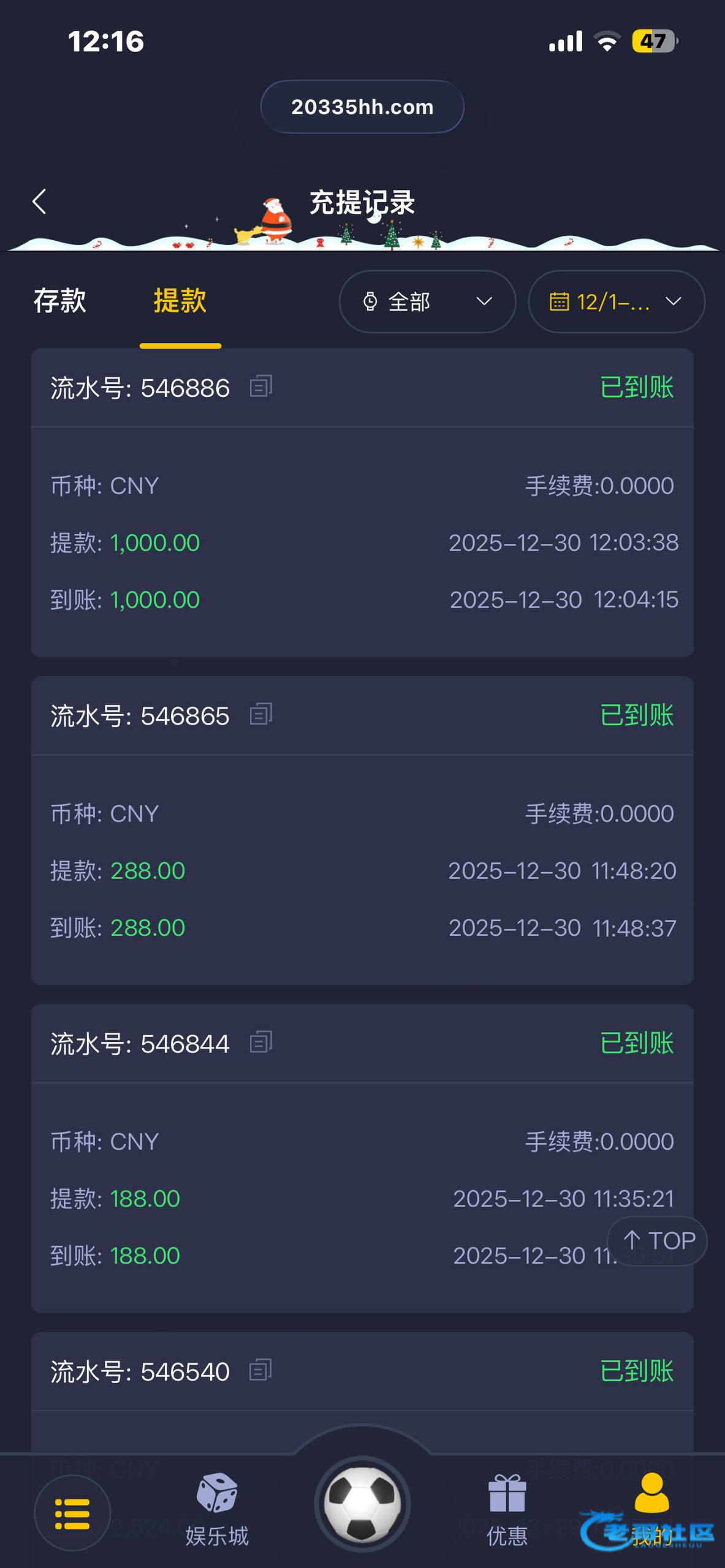Jump back to TOP of list

(657, 1241)
